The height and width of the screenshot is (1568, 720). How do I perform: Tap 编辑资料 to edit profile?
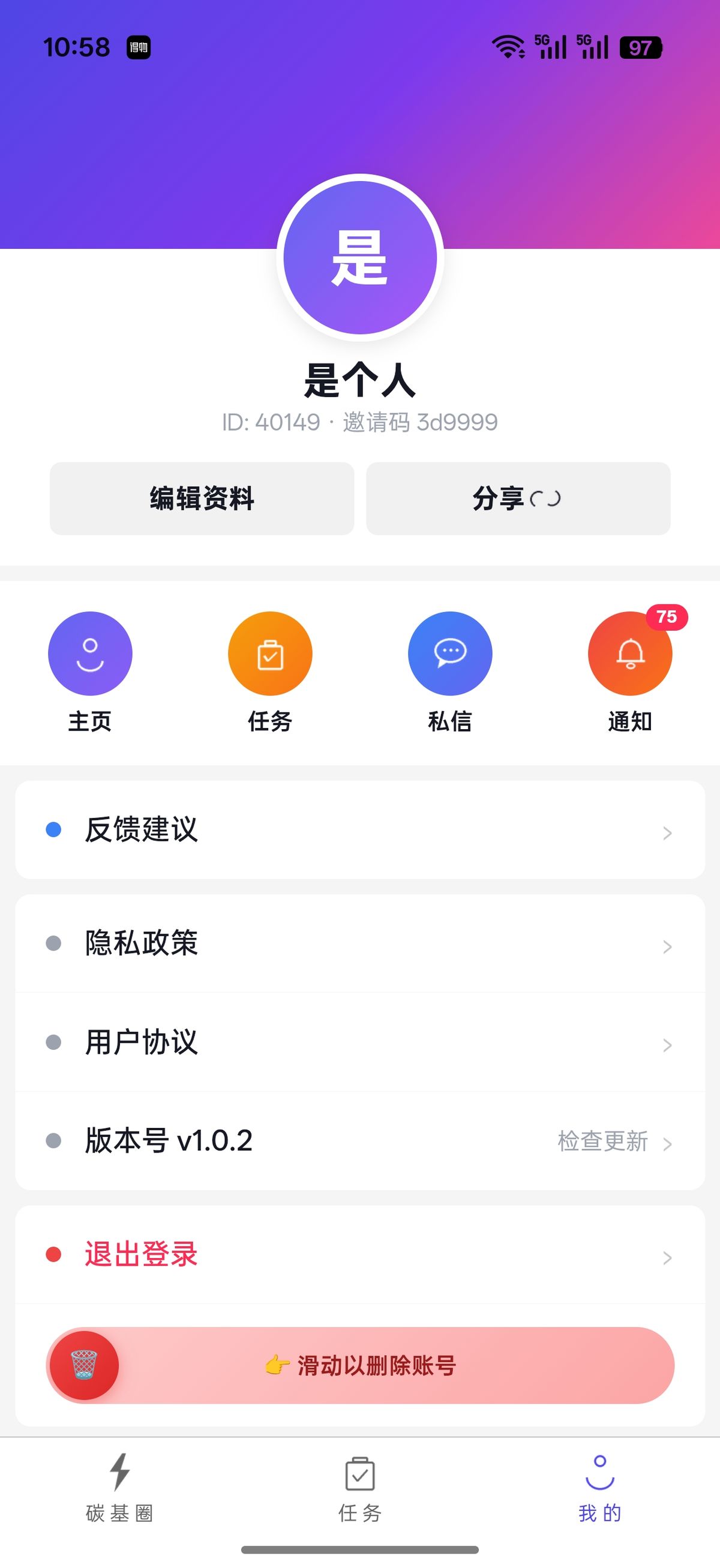(x=202, y=498)
